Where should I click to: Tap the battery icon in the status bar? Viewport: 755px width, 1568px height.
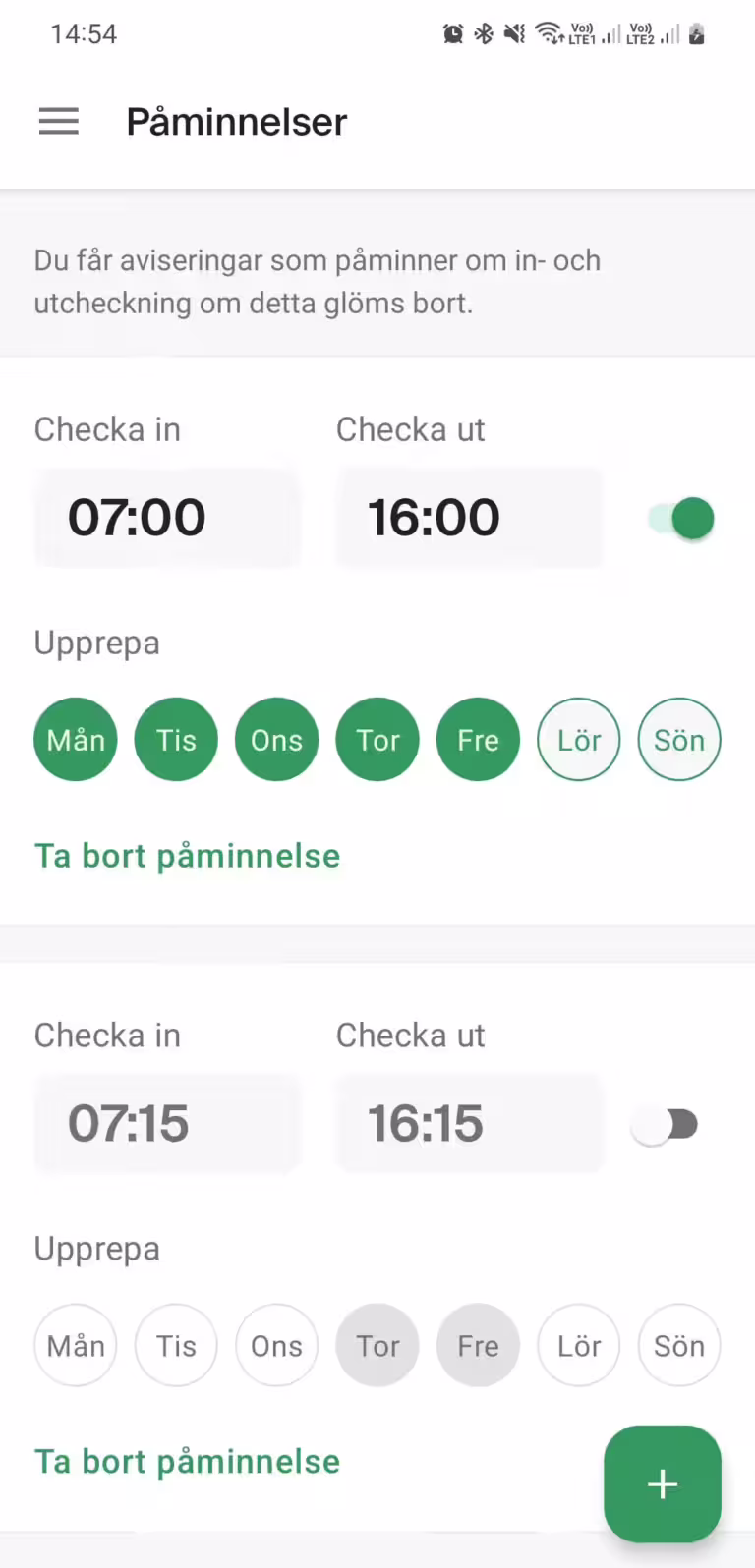coord(696,34)
